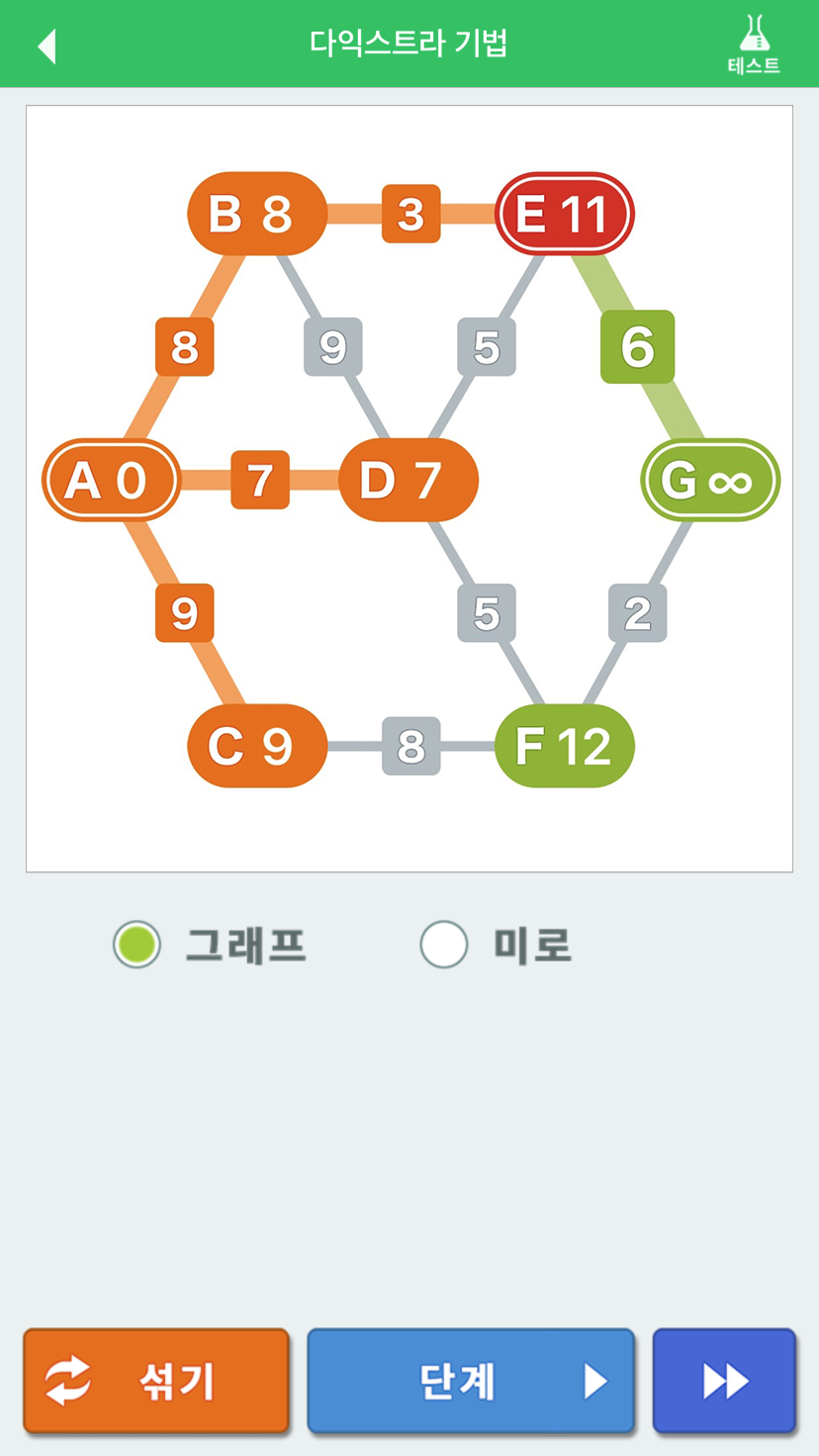Tap the 섞기 shuffle button

coord(156,1381)
